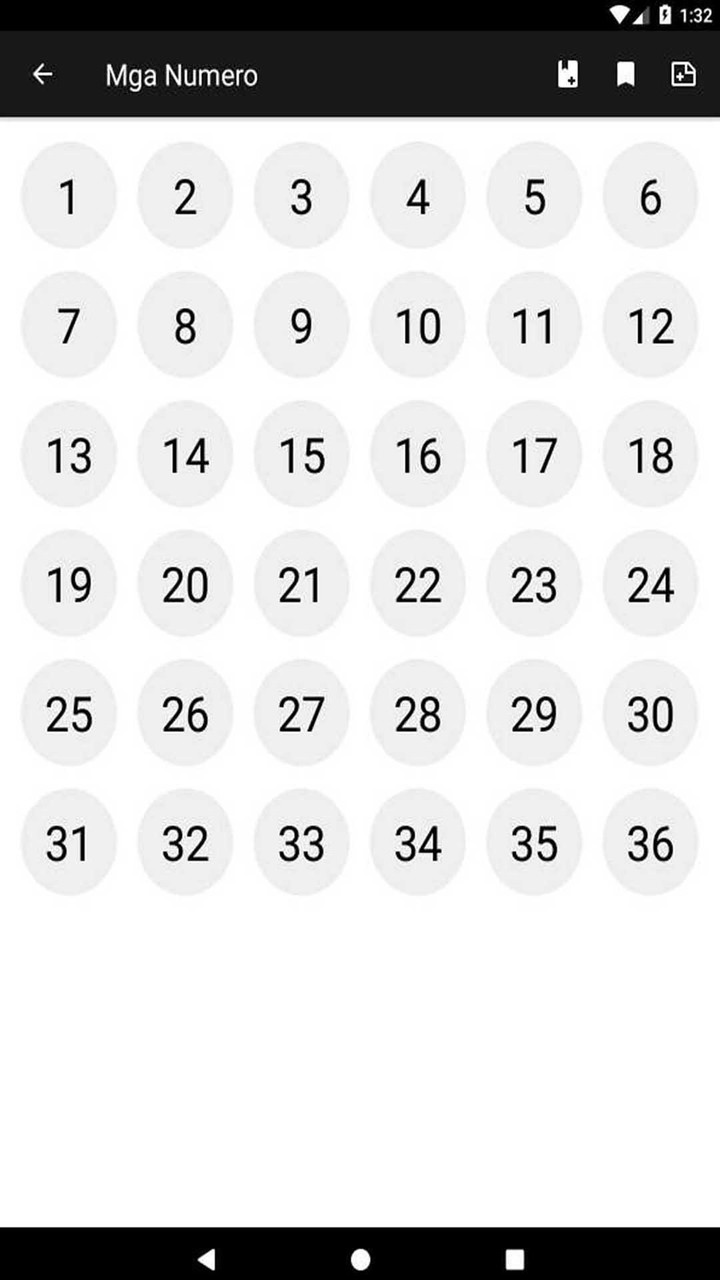
Task: Select chapter 34
Action: point(417,843)
